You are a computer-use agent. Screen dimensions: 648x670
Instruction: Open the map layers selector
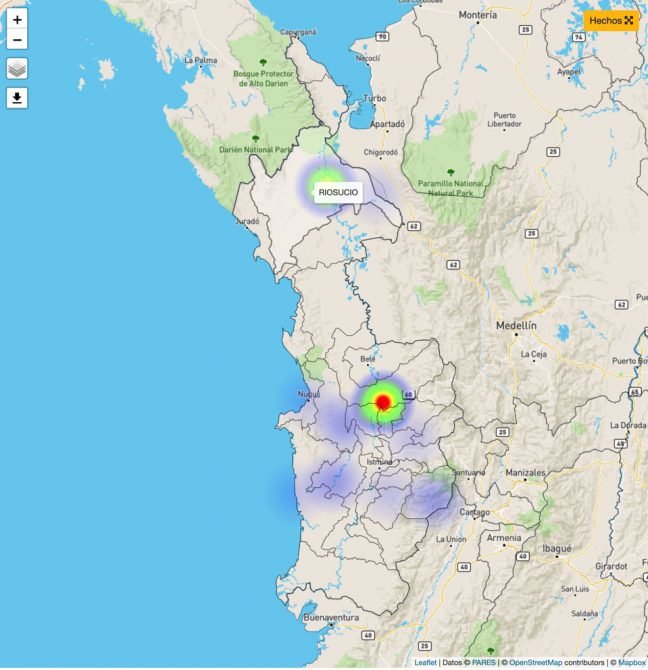click(x=17, y=69)
